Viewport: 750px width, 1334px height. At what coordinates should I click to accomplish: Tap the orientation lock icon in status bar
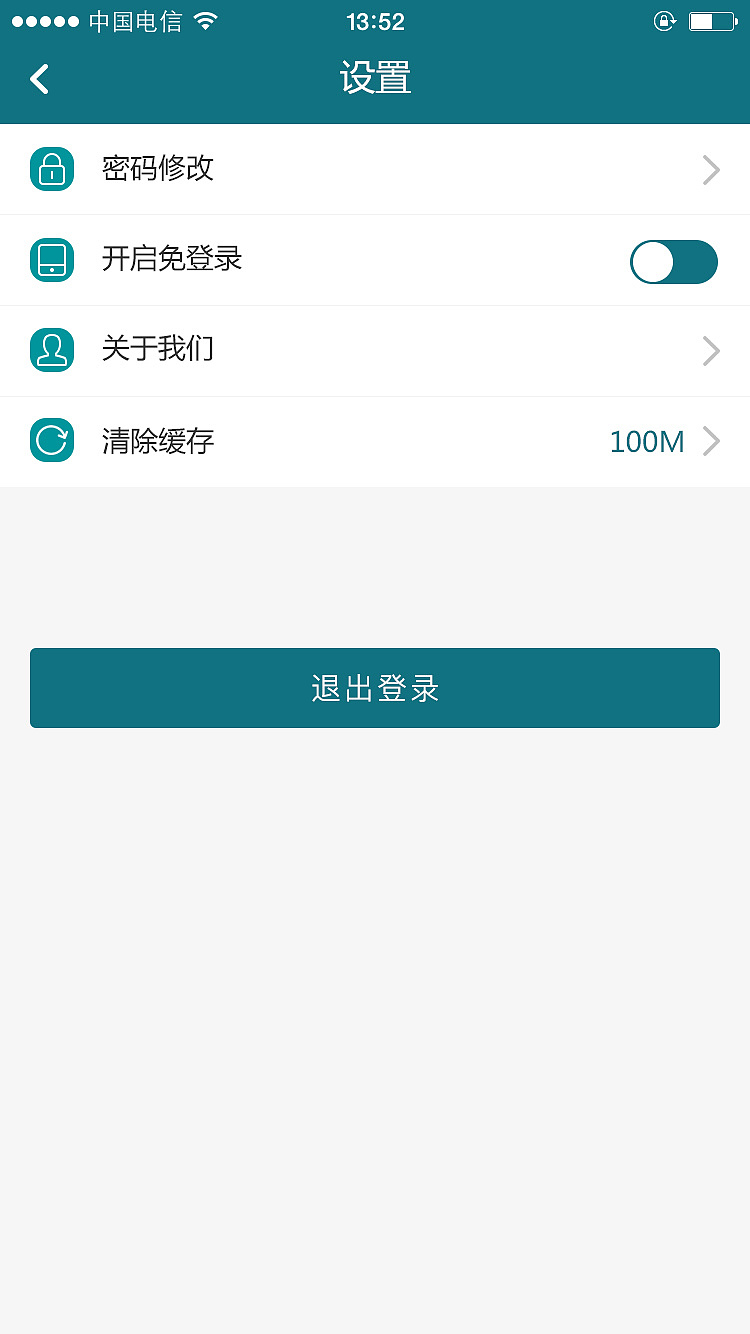click(665, 20)
